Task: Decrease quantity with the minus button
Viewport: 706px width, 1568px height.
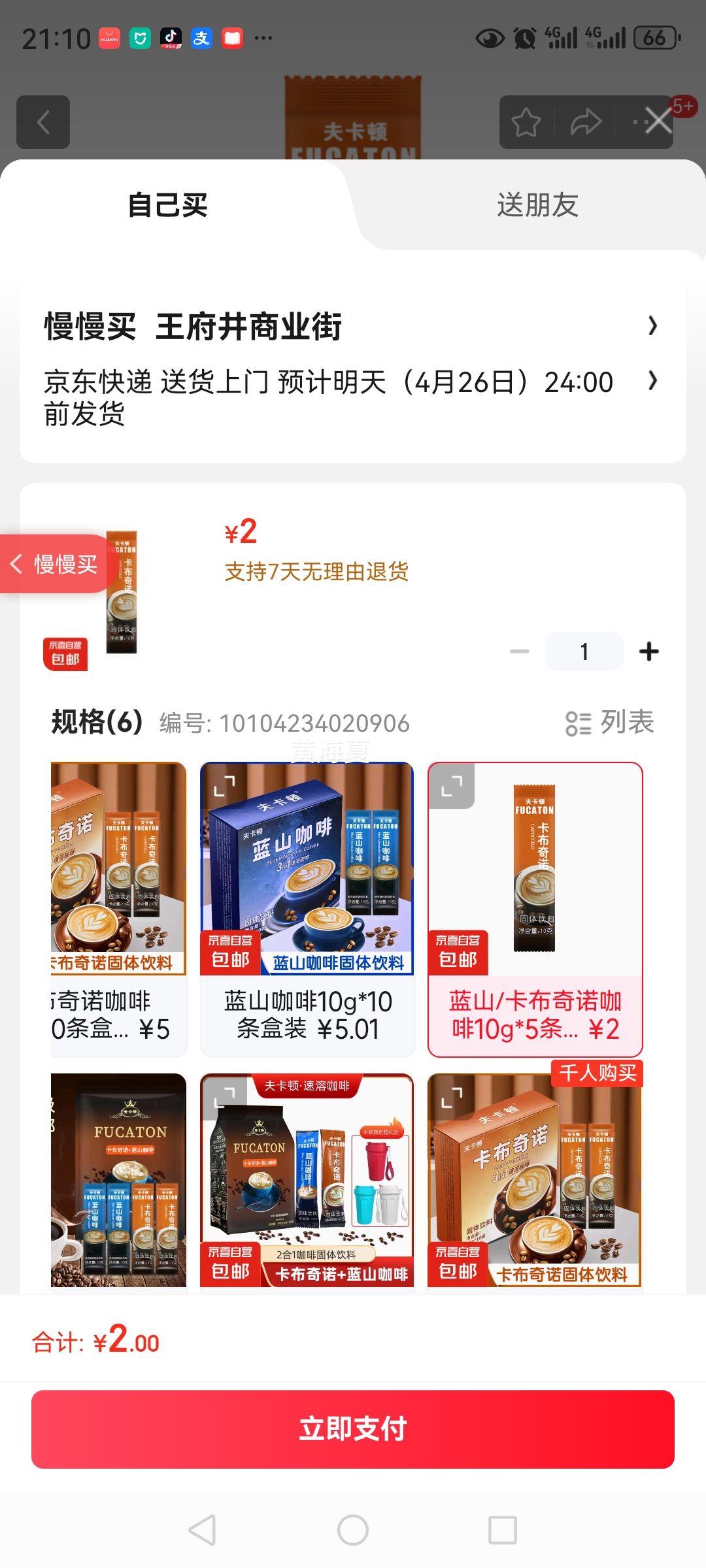Action: tap(520, 651)
